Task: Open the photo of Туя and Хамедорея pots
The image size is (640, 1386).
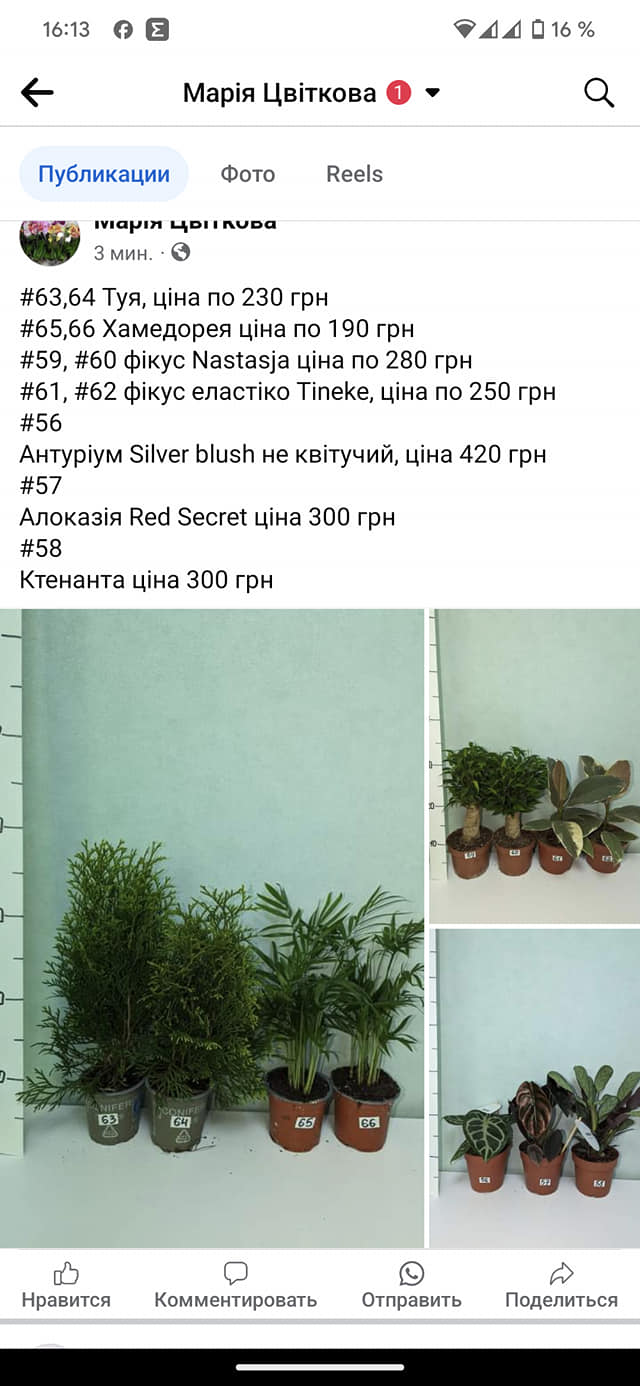Action: click(x=212, y=928)
